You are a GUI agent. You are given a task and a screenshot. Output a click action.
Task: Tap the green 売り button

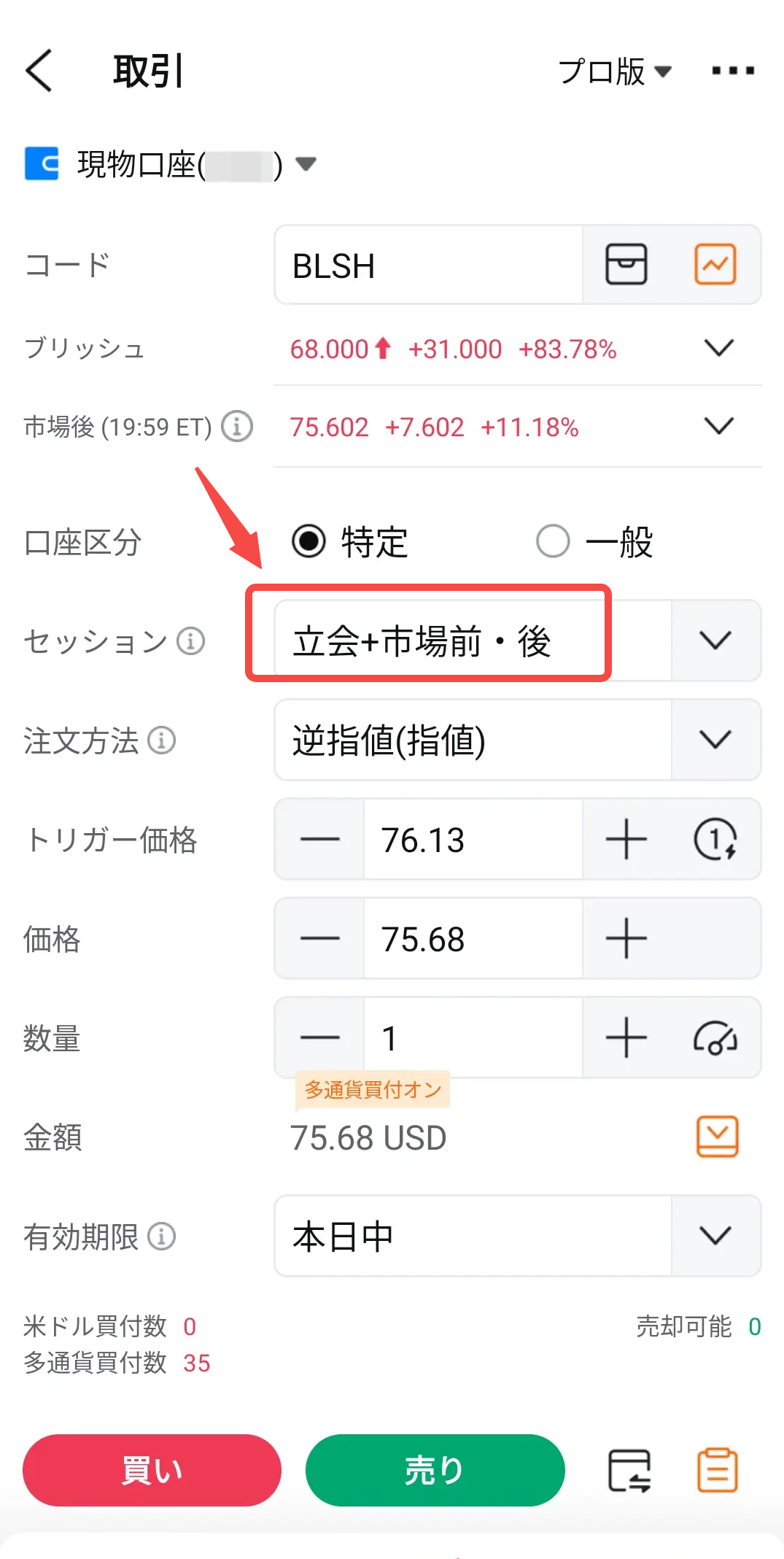[x=435, y=1470]
